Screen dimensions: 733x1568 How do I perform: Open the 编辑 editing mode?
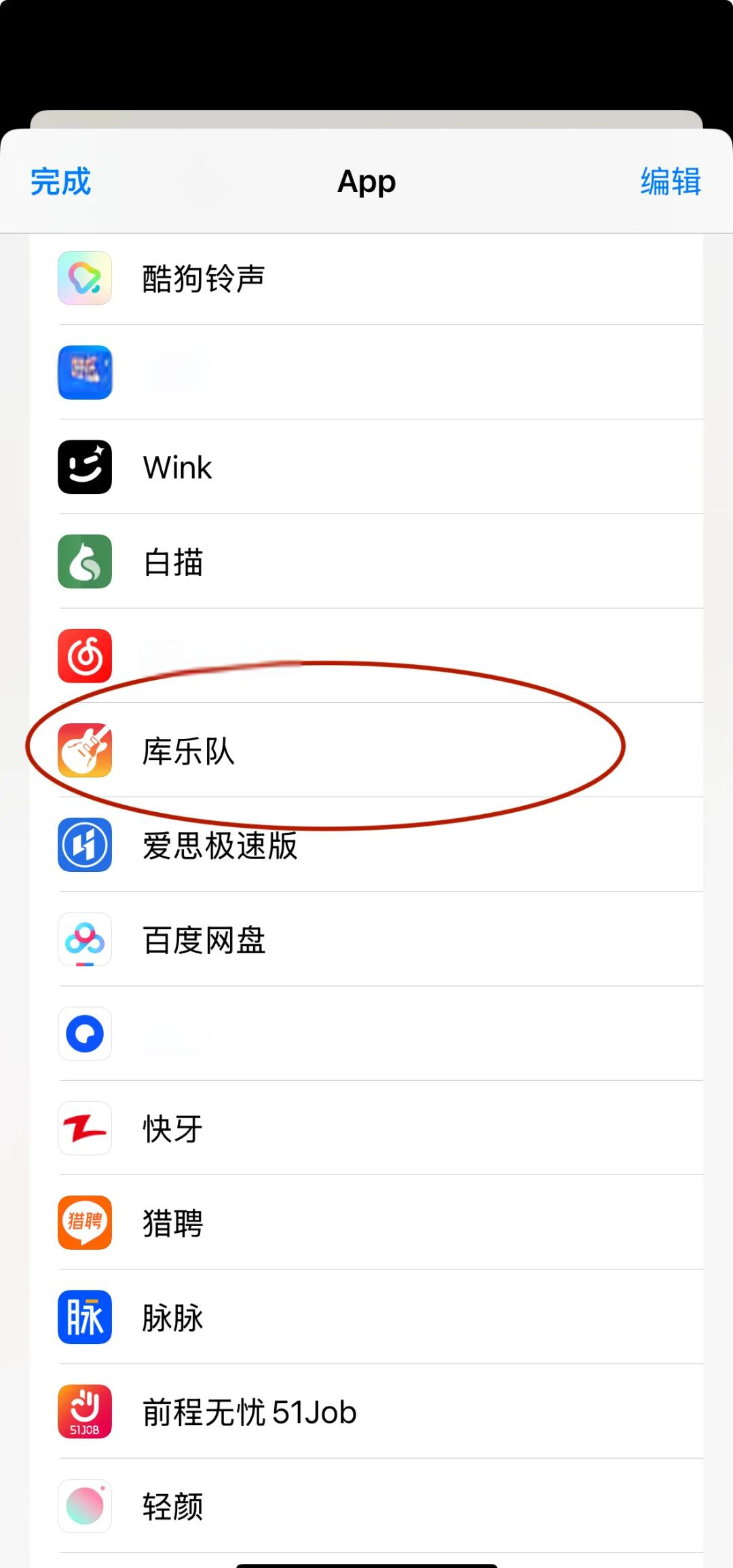tap(671, 181)
